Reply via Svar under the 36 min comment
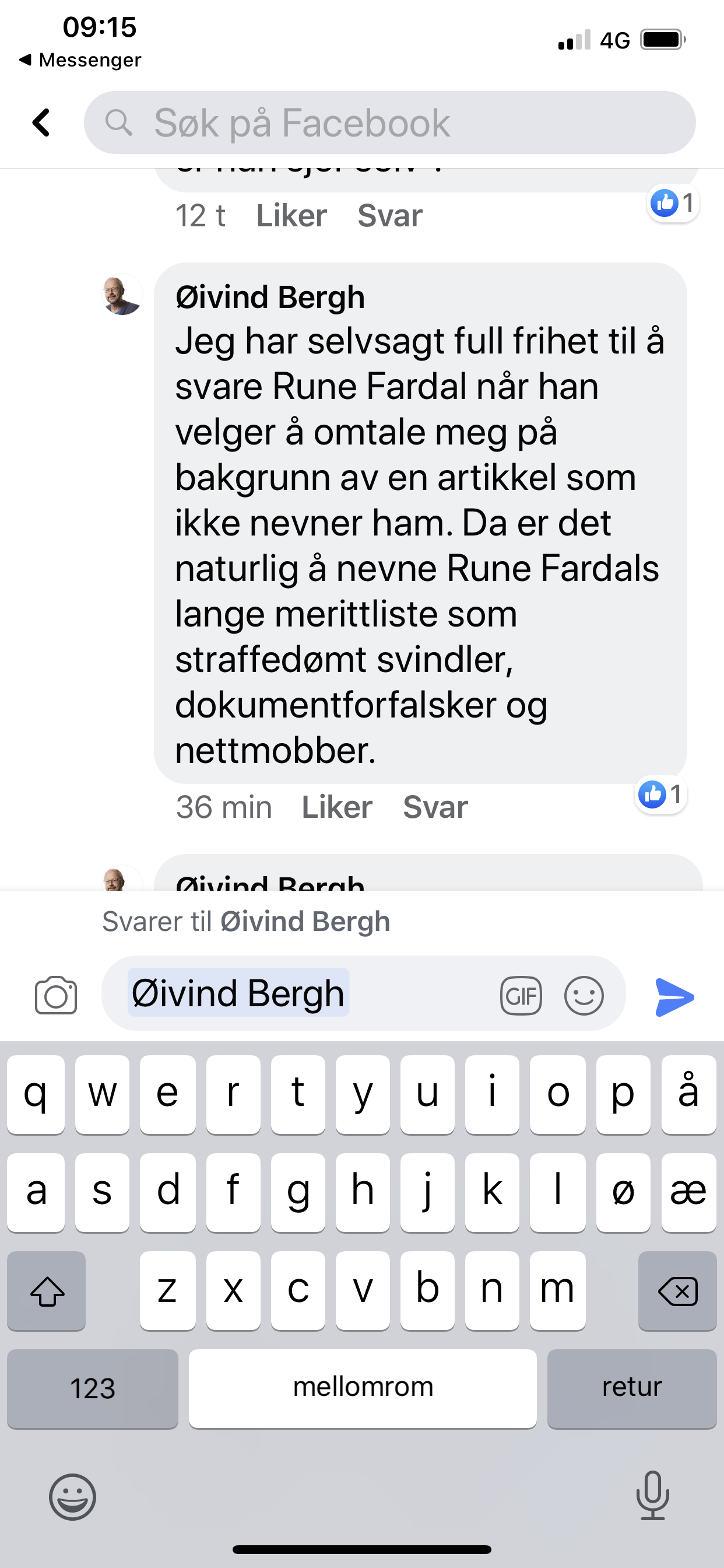The height and width of the screenshot is (1568, 724). (435, 807)
